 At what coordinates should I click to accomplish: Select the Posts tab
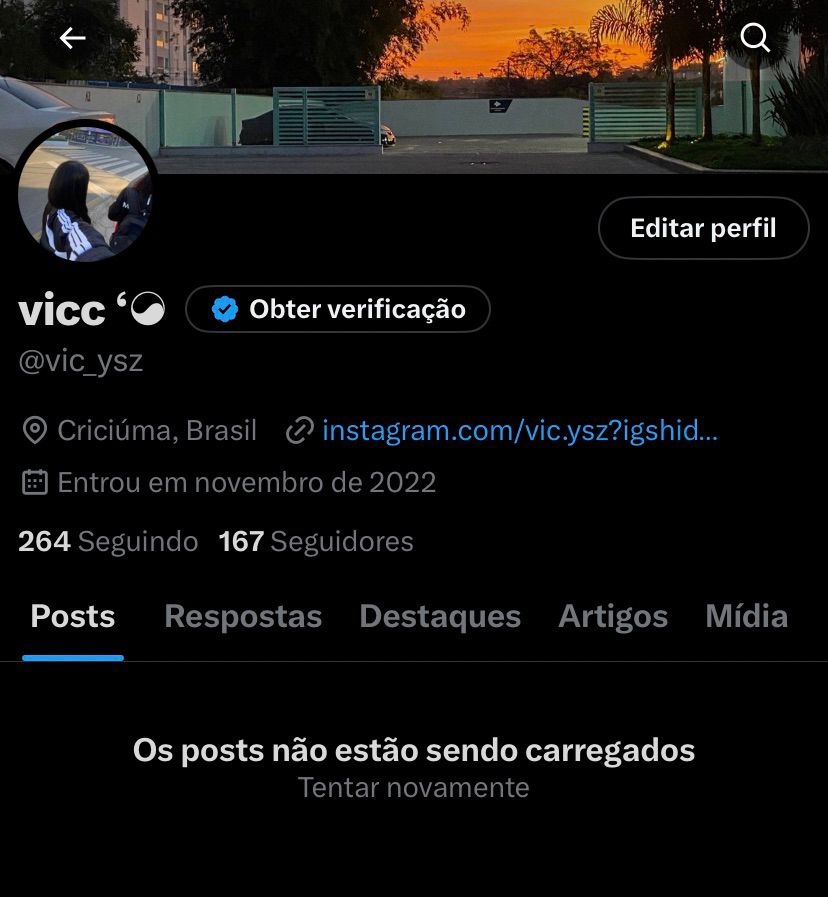[x=73, y=617]
